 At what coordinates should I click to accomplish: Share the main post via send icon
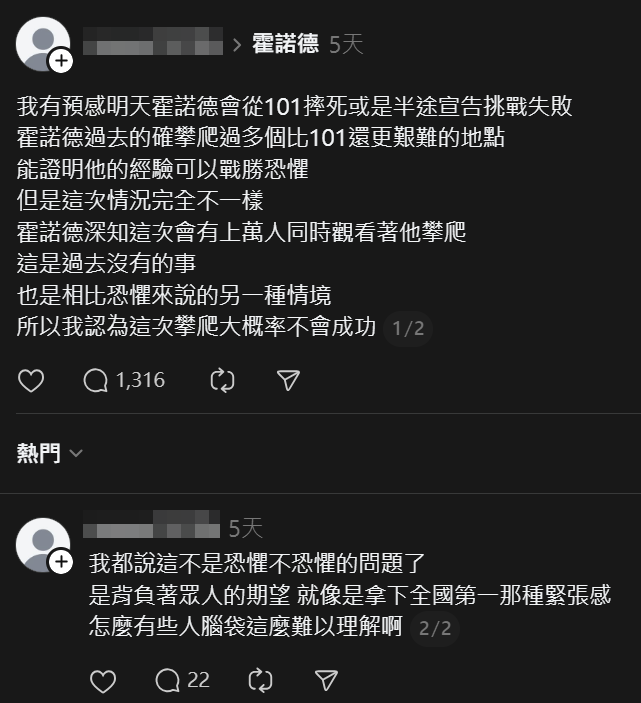pos(288,380)
